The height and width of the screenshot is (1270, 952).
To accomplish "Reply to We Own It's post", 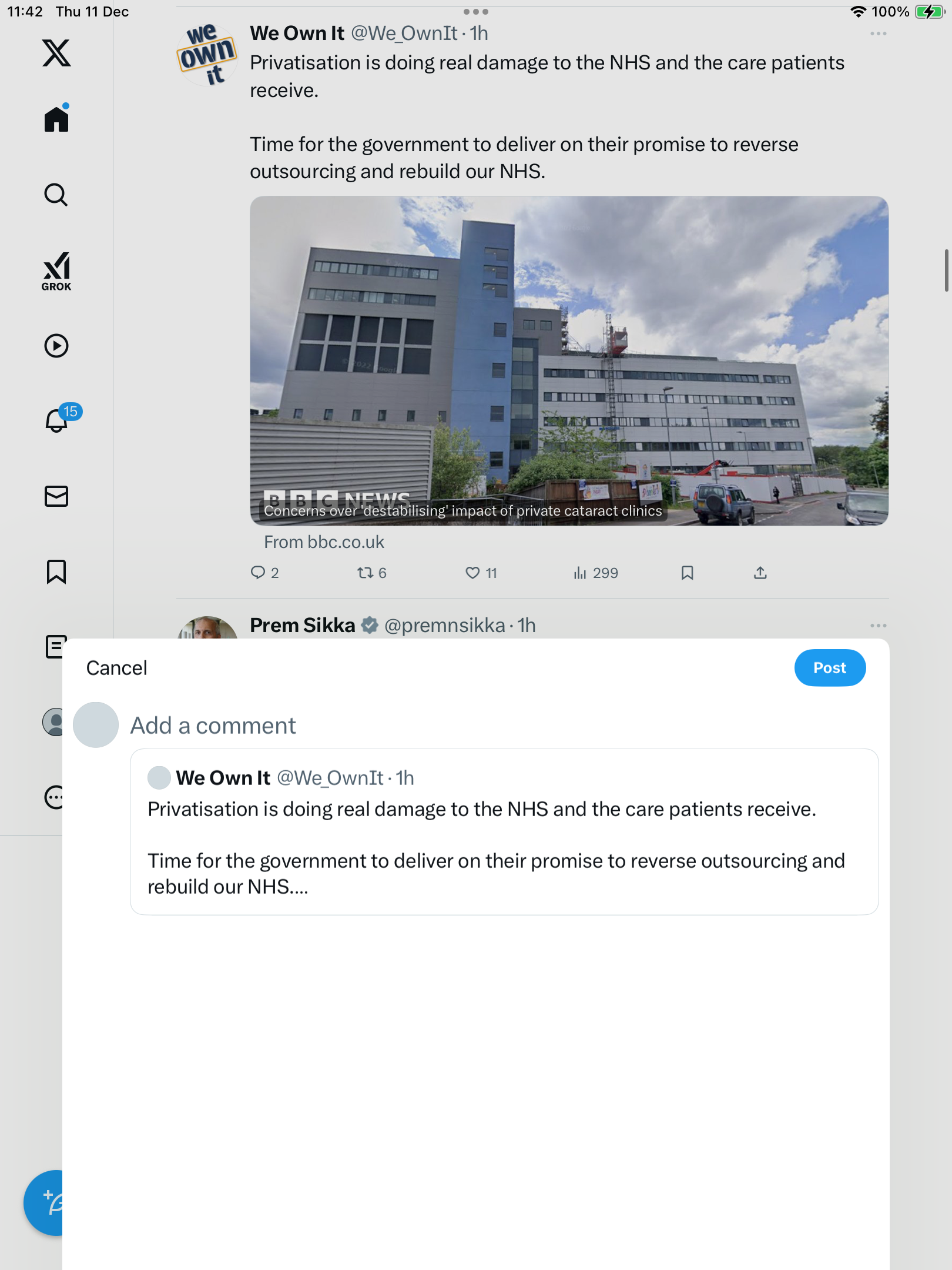I will tap(258, 573).
